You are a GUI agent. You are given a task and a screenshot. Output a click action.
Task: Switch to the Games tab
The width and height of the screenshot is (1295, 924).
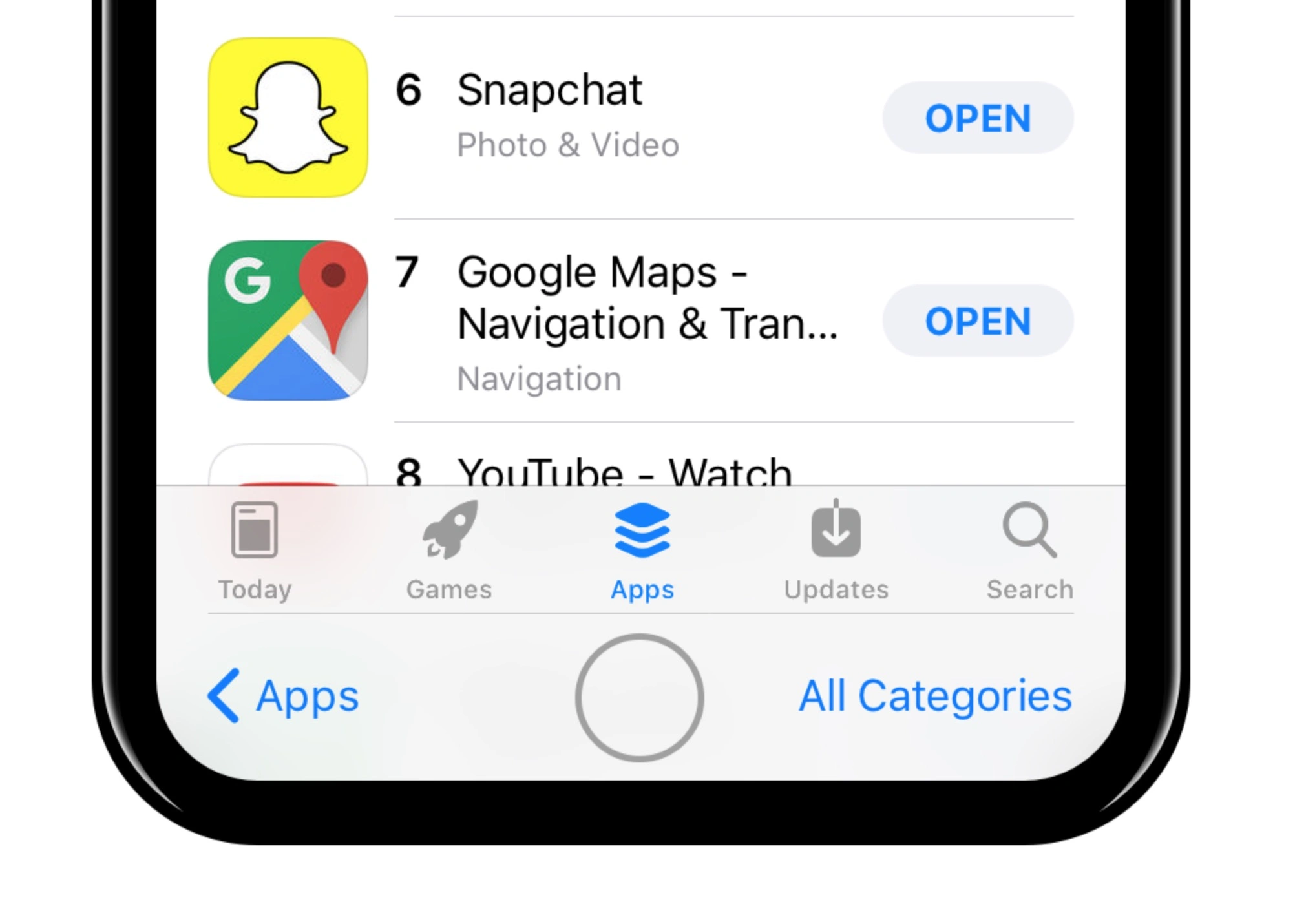coord(449,551)
